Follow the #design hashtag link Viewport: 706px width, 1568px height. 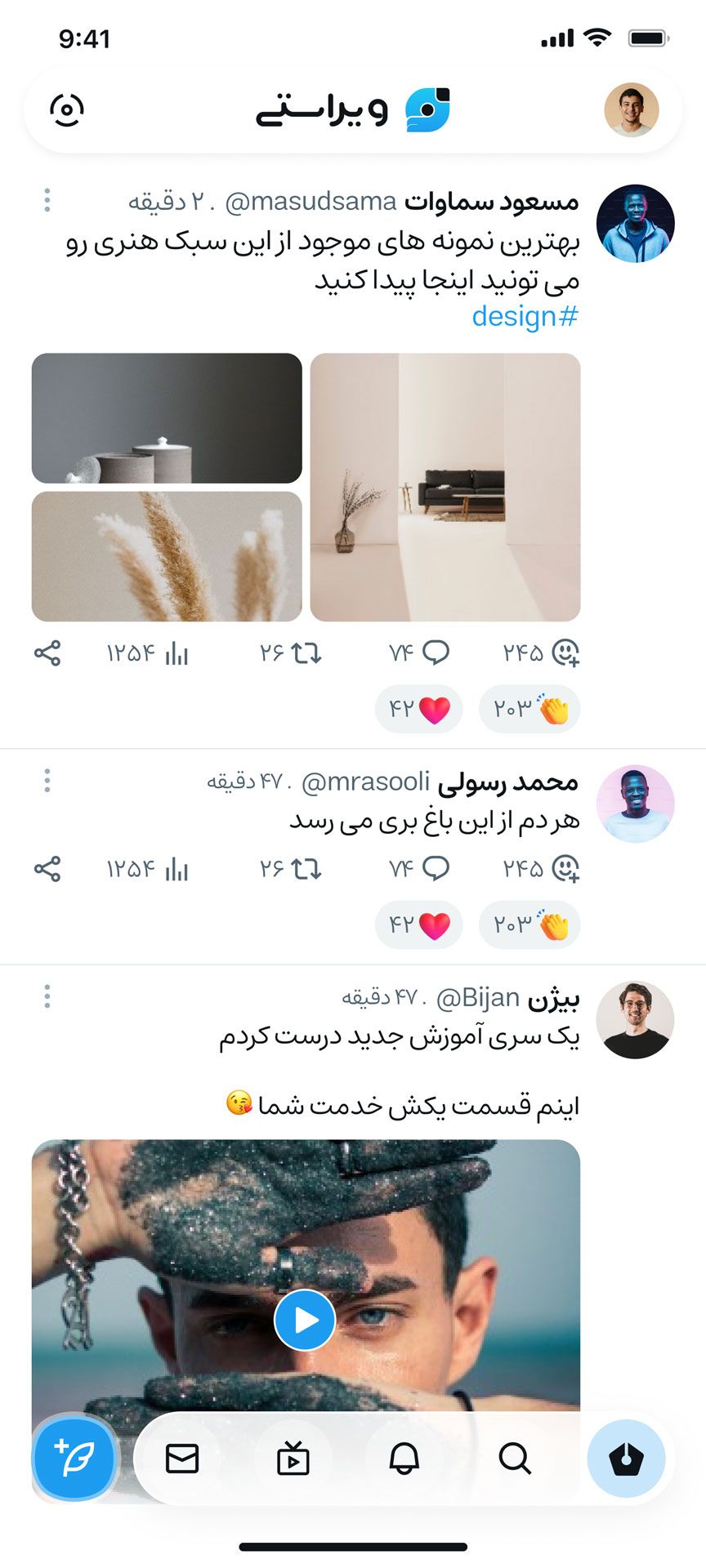pos(525,316)
